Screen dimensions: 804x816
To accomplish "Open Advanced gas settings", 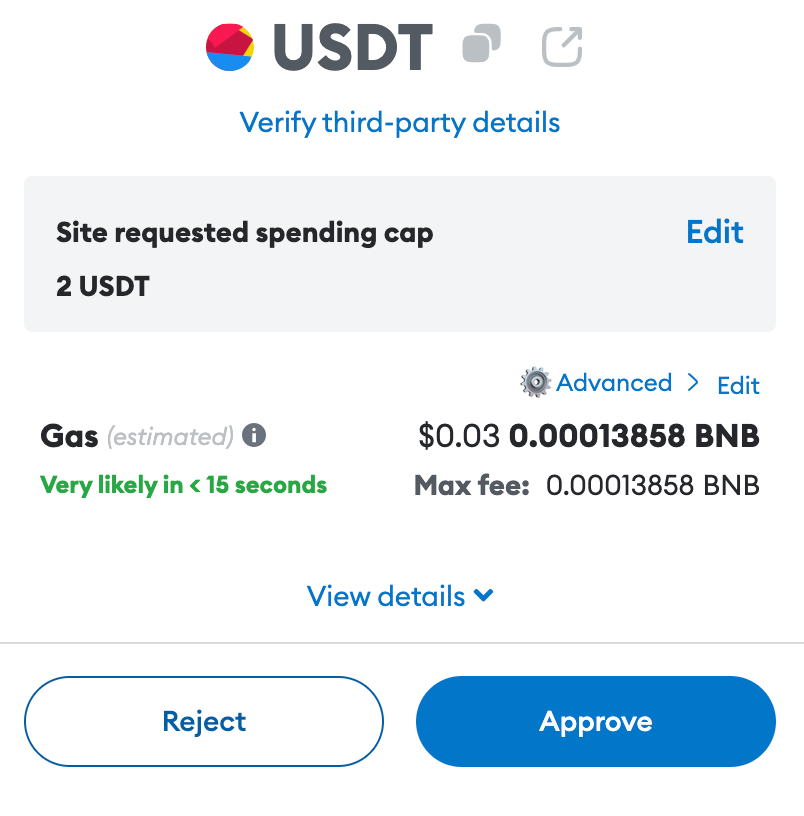I will coord(613,383).
